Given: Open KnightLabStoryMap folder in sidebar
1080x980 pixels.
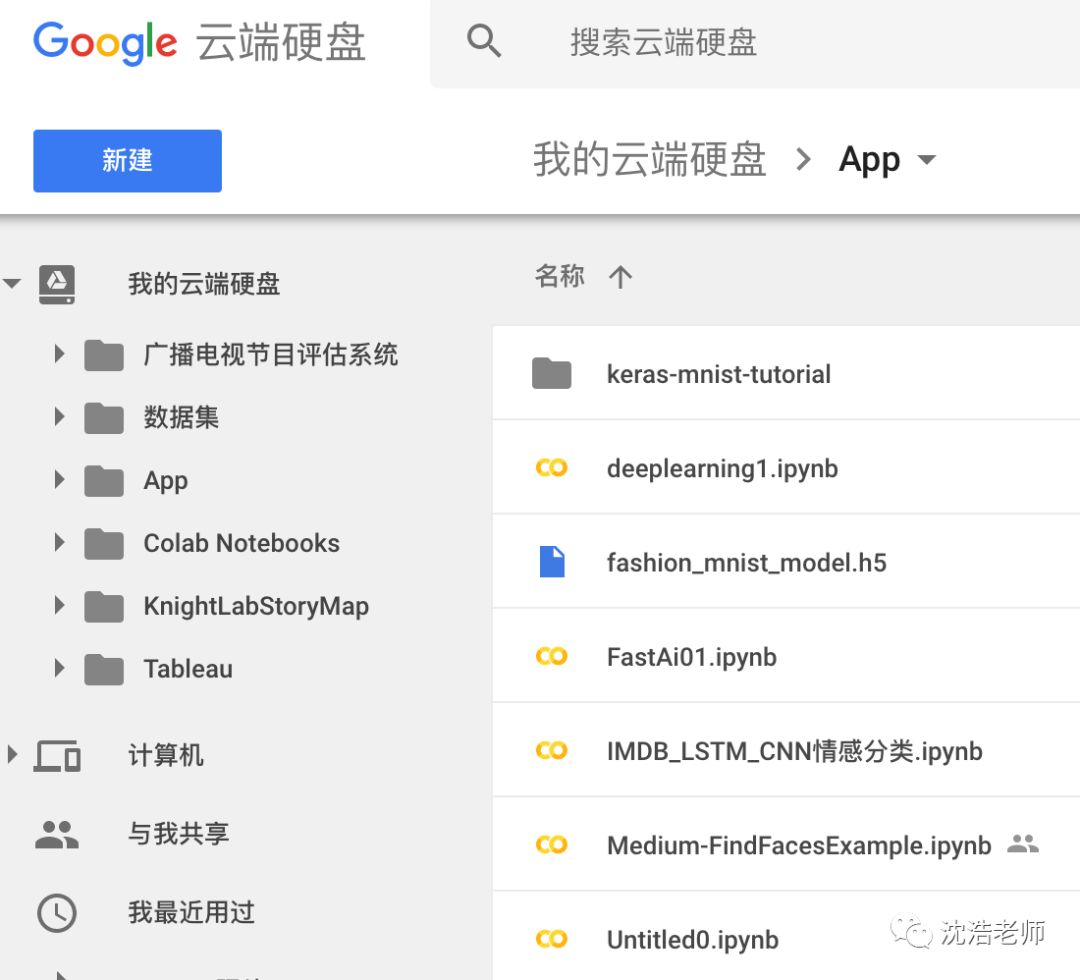Looking at the screenshot, I should coord(256,606).
